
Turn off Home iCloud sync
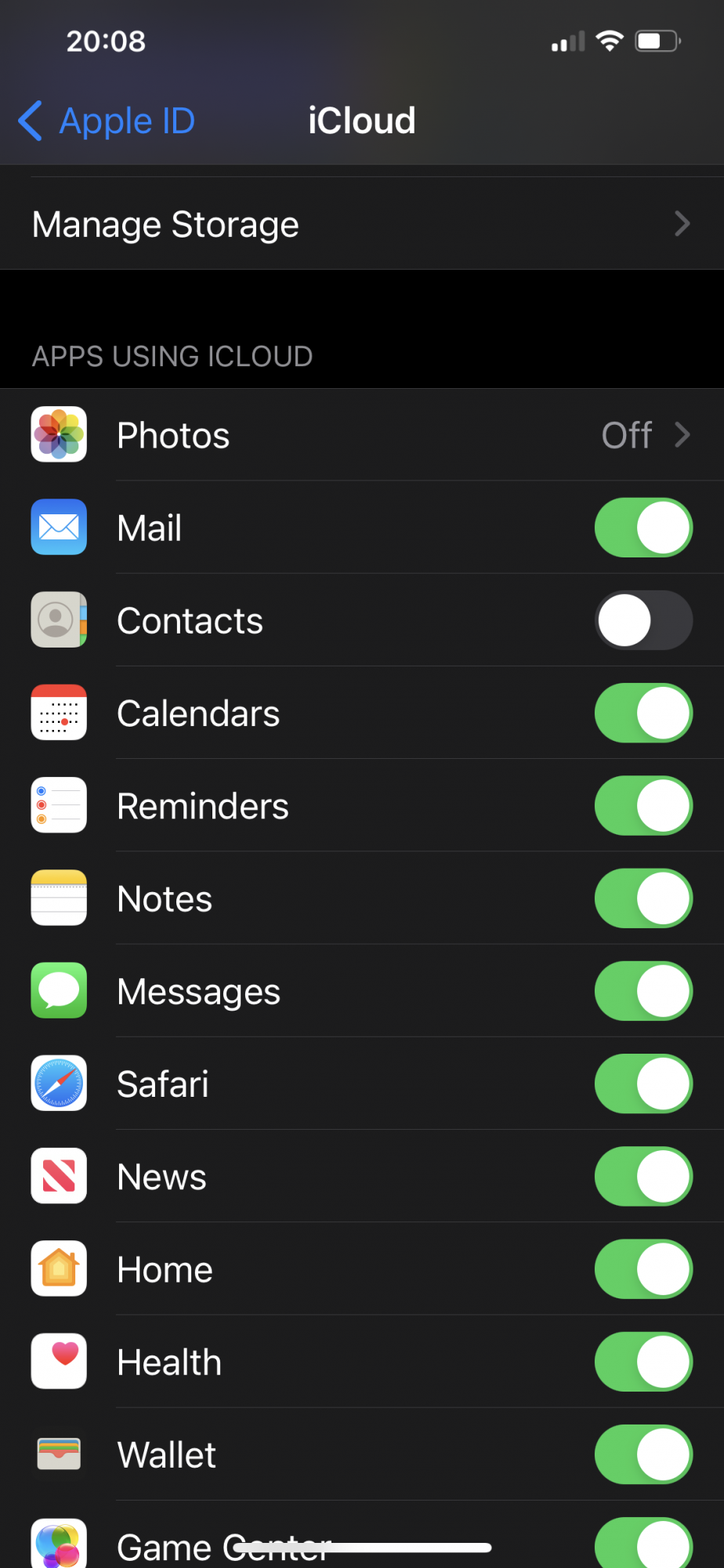click(x=643, y=1269)
